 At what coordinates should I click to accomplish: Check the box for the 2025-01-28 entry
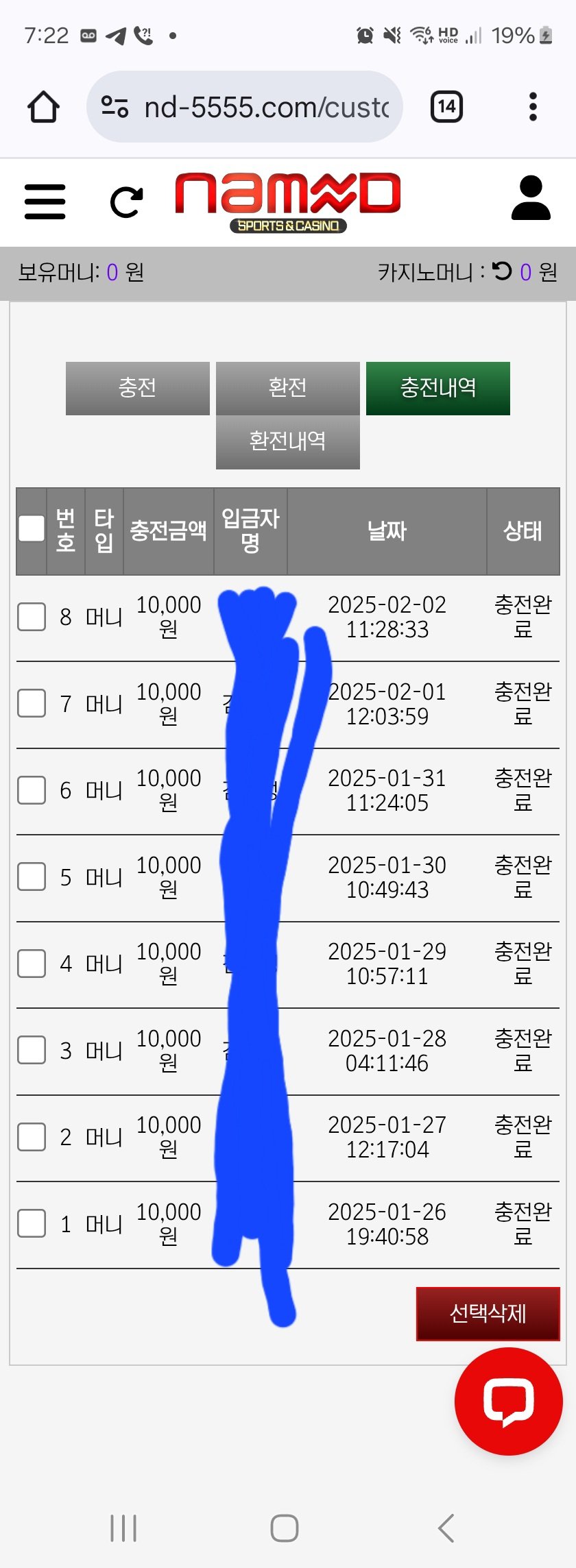(x=32, y=1050)
